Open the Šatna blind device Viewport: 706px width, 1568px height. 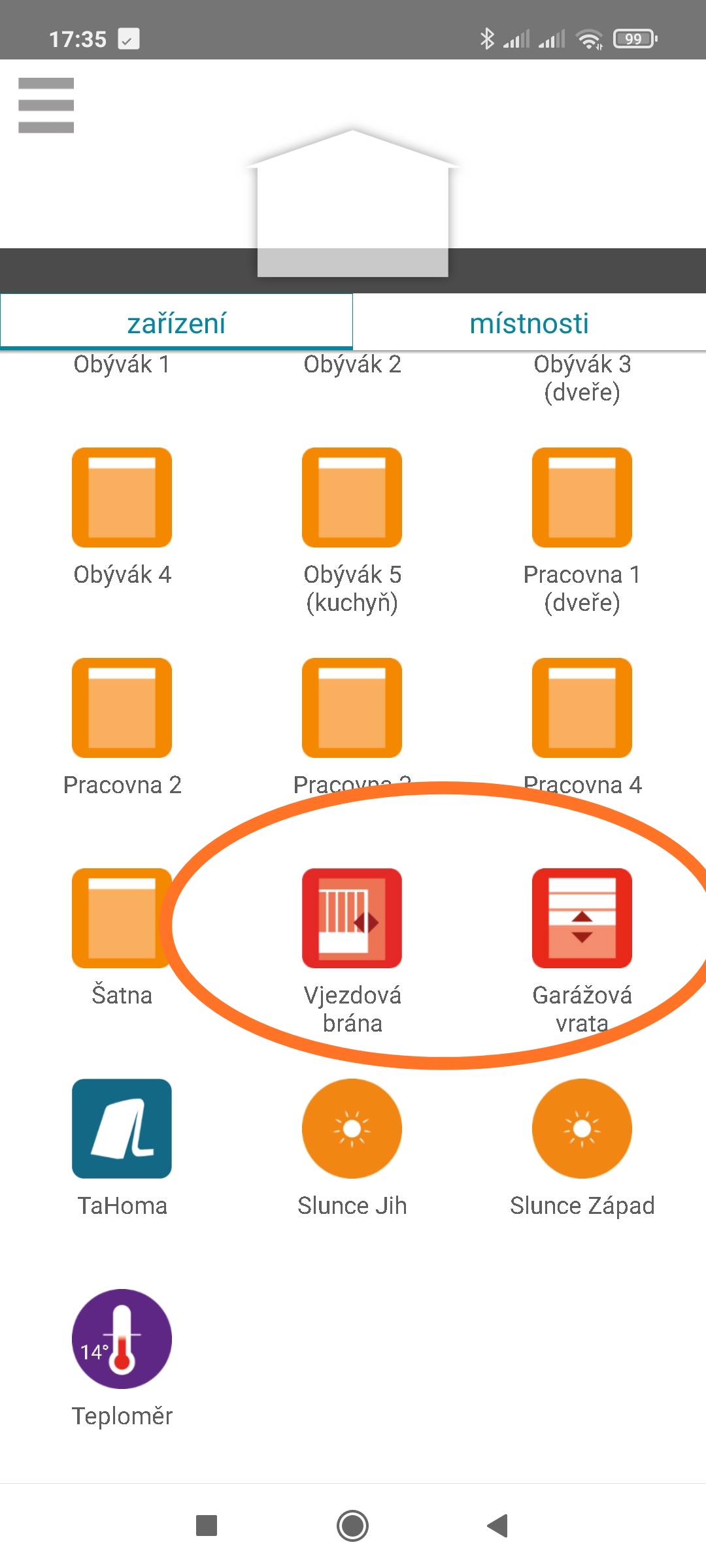click(x=122, y=918)
